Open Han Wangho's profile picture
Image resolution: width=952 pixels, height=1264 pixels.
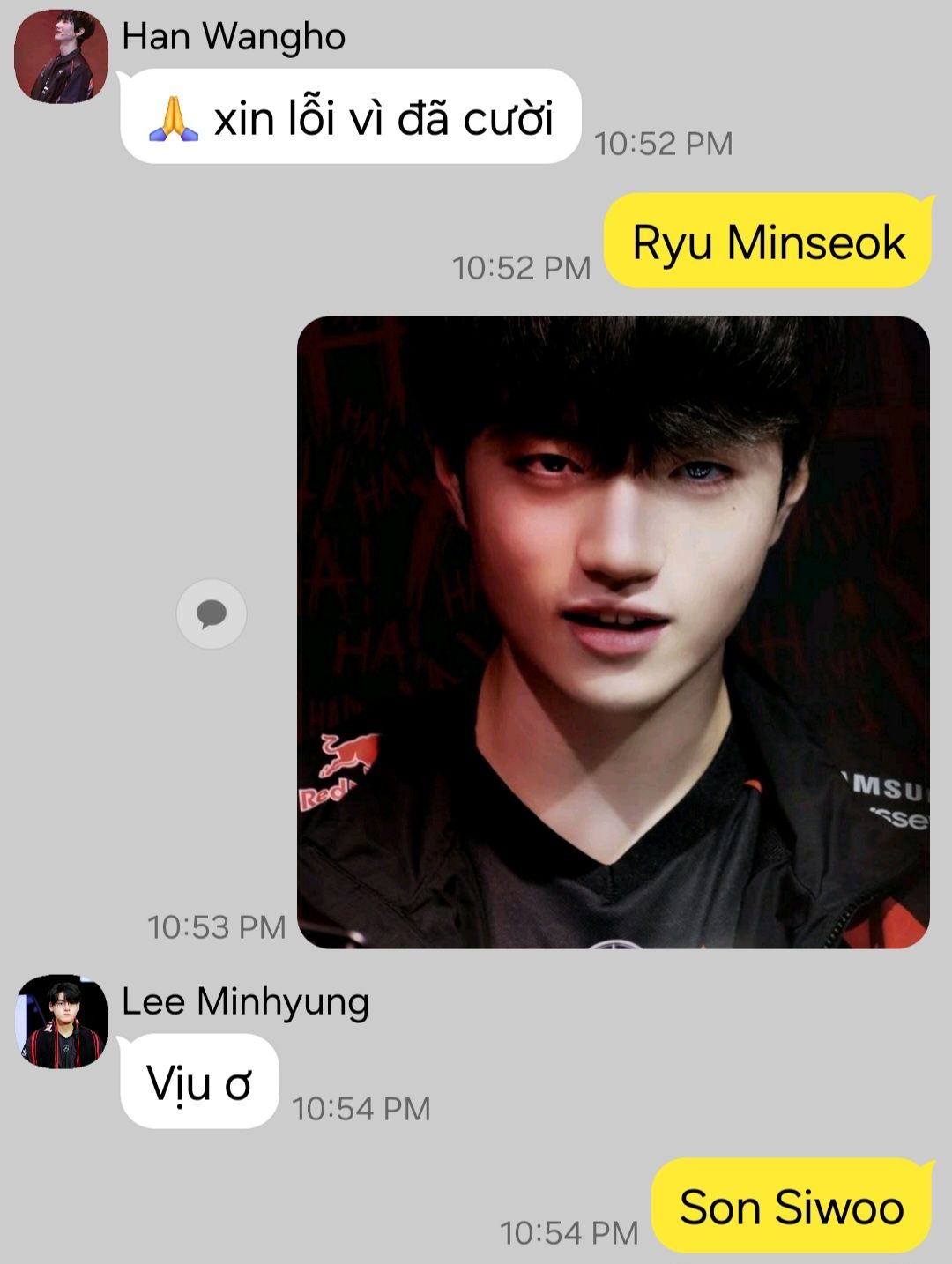61,56
